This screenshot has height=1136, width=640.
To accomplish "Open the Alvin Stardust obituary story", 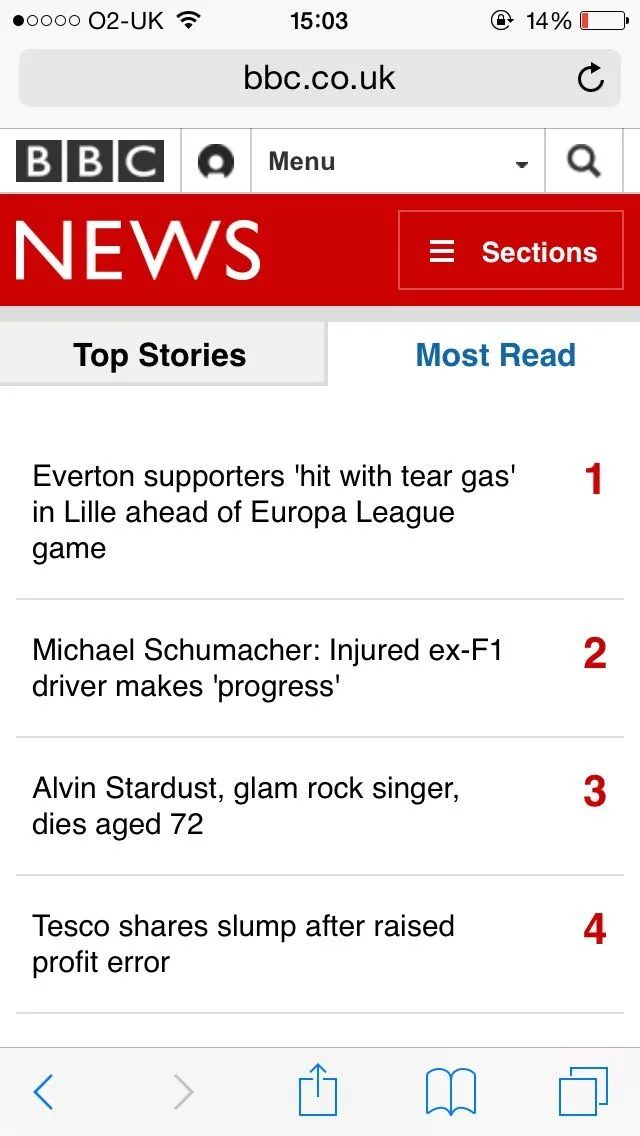I will click(246, 806).
